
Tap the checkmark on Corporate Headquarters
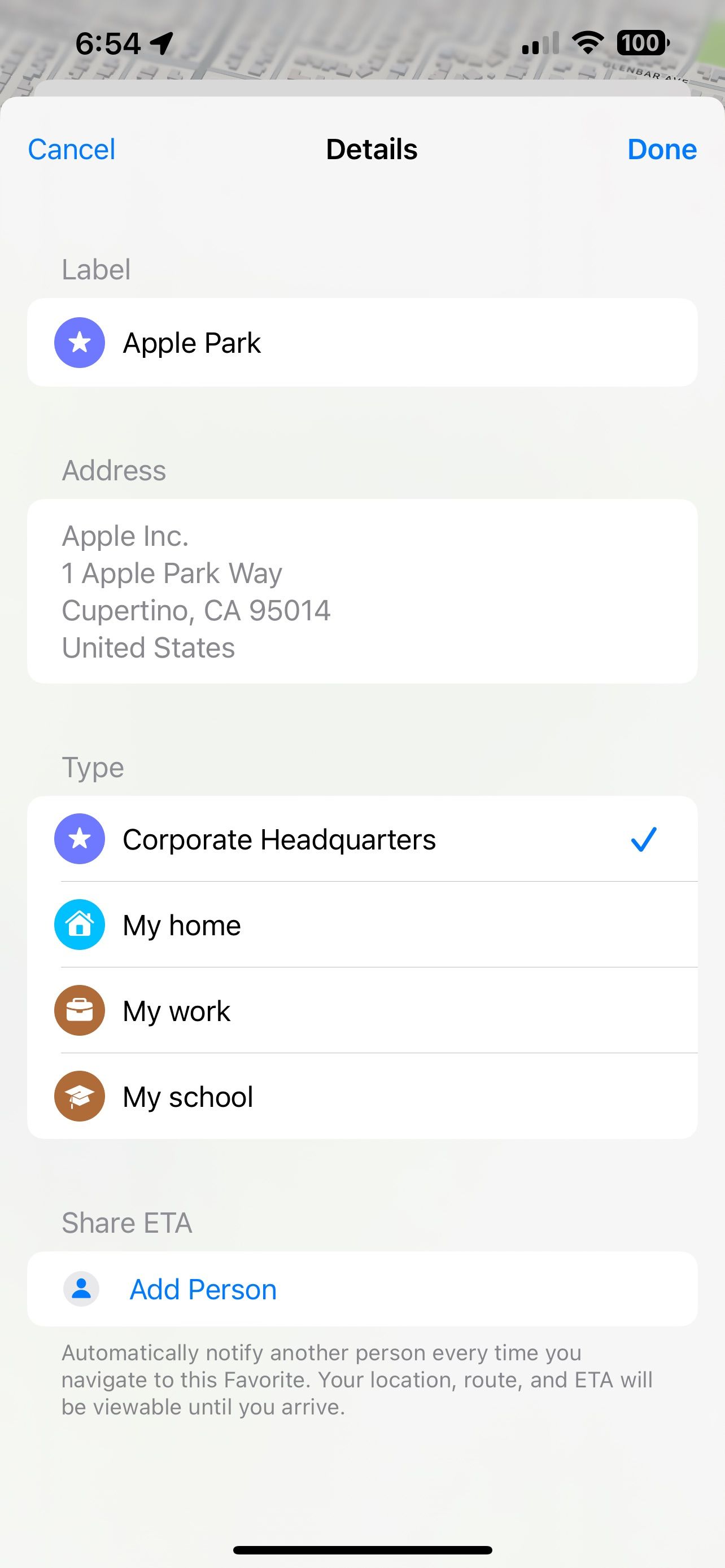pyautogui.click(x=644, y=839)
